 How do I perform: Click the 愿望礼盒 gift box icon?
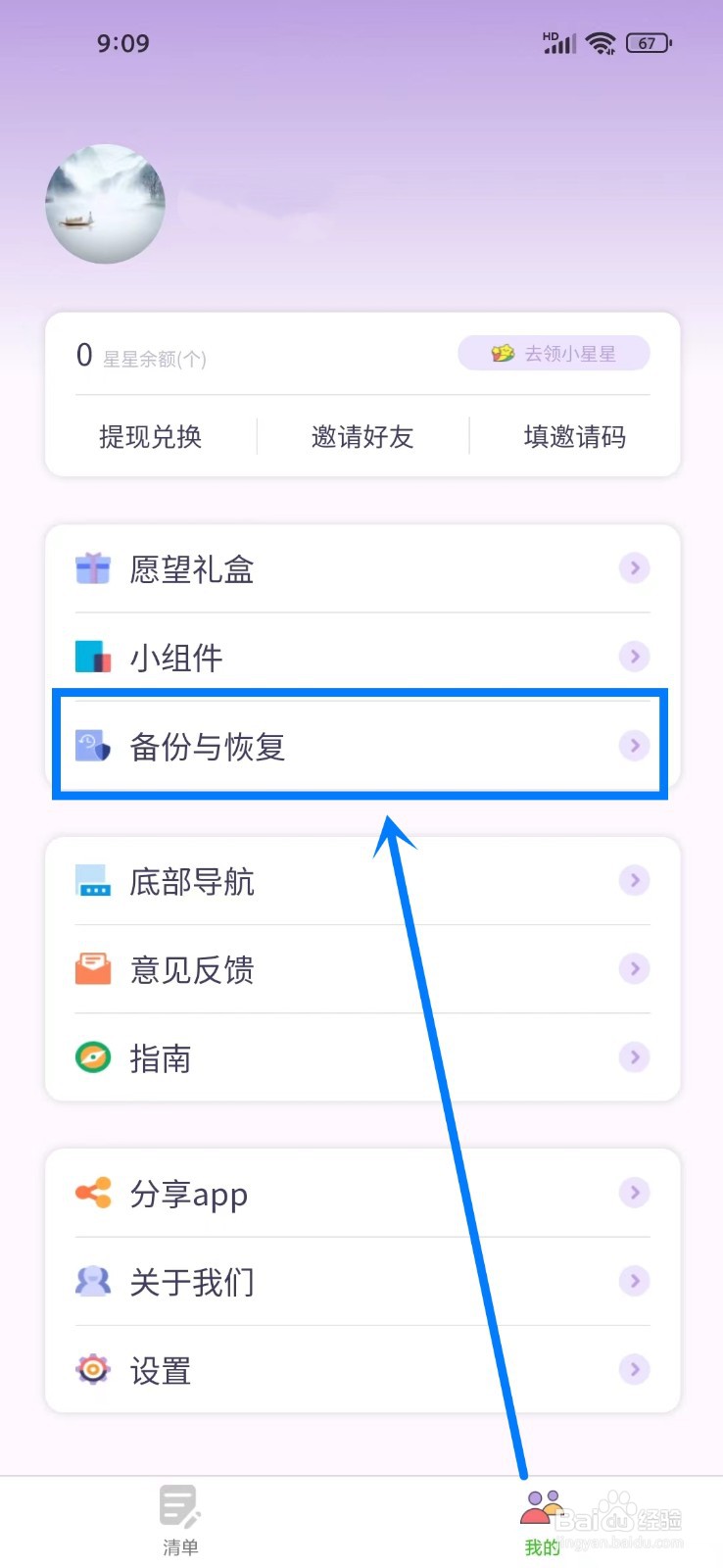pos(93,568)
